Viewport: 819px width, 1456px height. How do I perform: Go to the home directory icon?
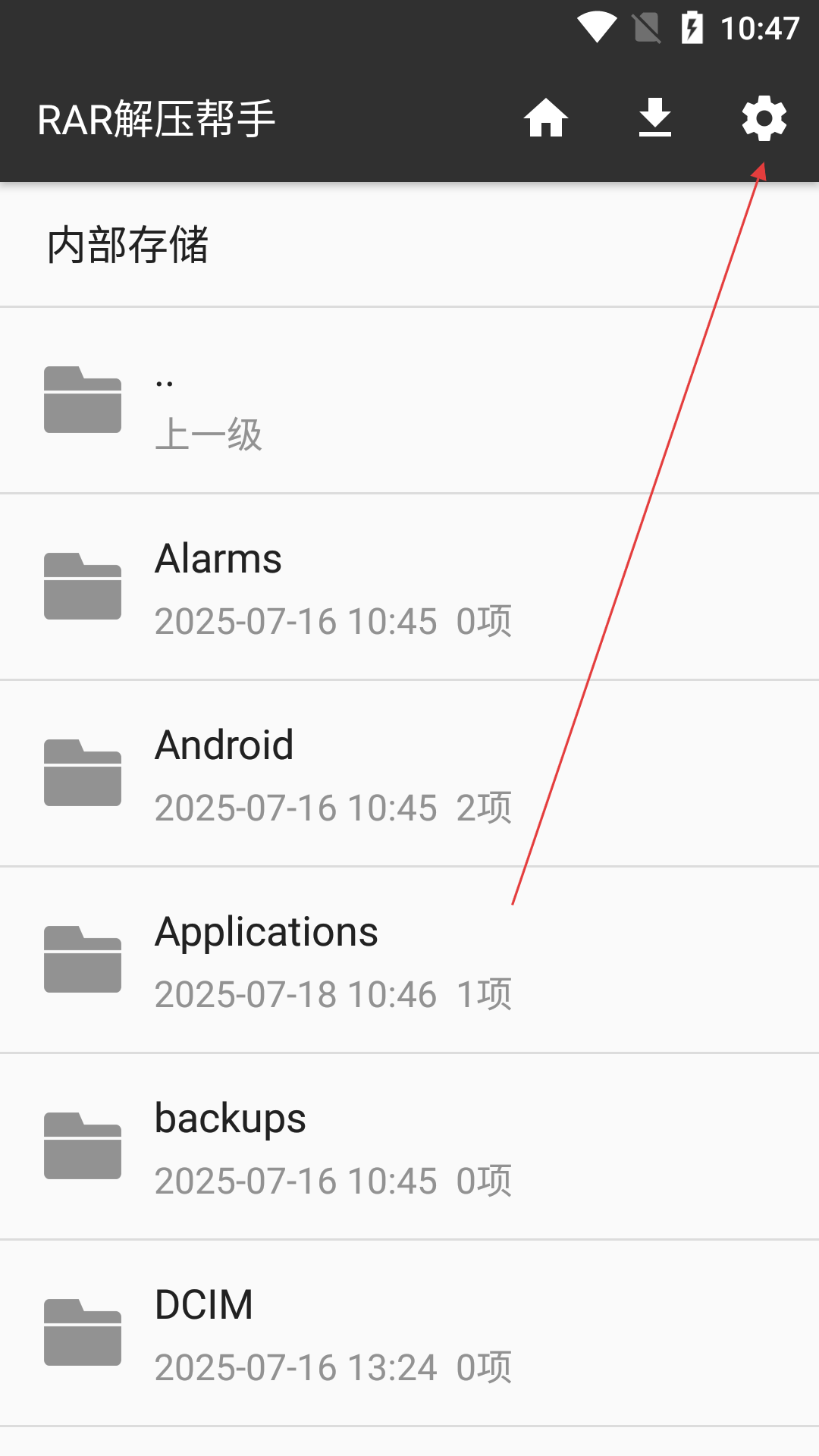point(546,118)
